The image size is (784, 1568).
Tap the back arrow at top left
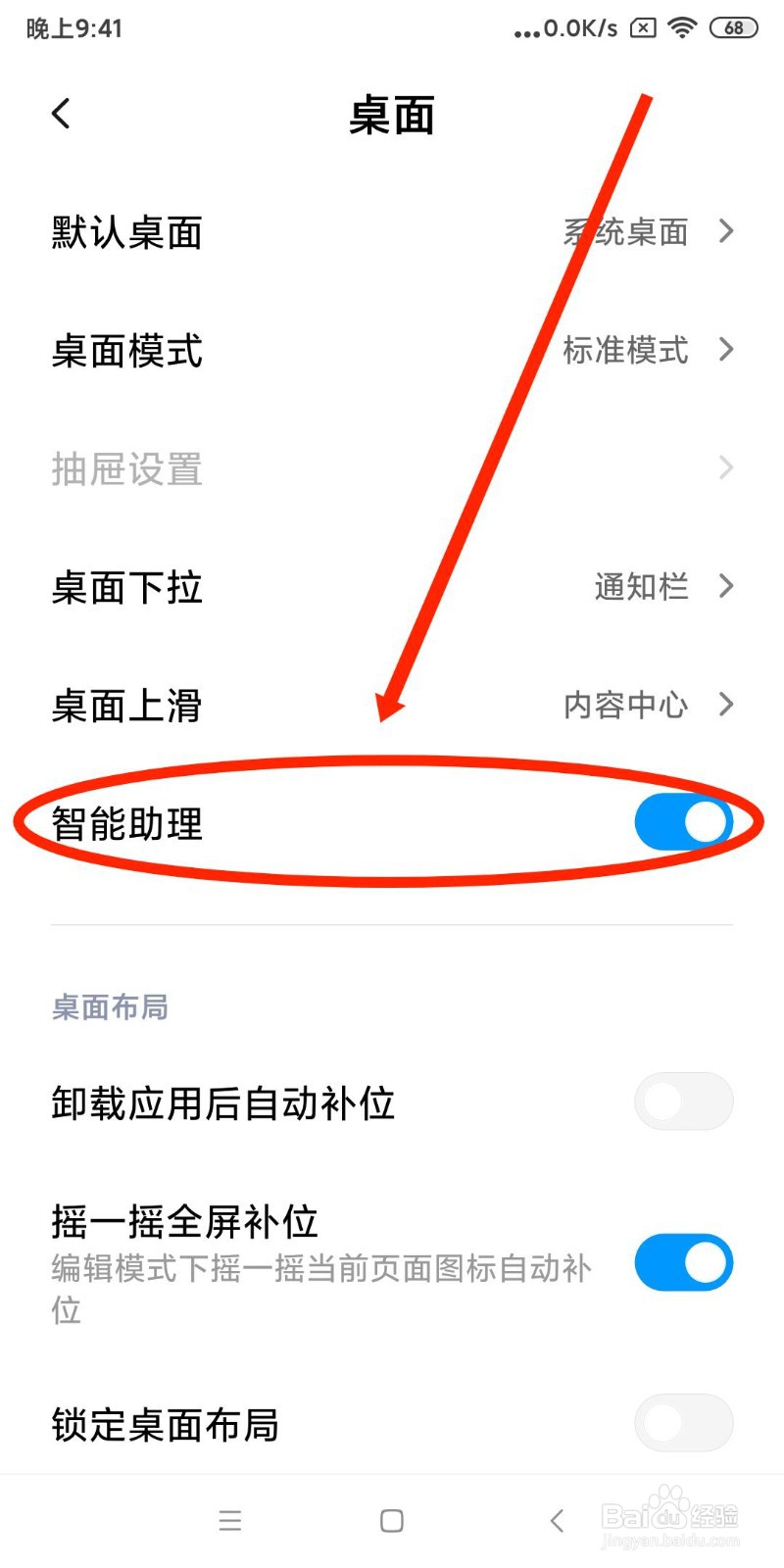tap(61, 113)
